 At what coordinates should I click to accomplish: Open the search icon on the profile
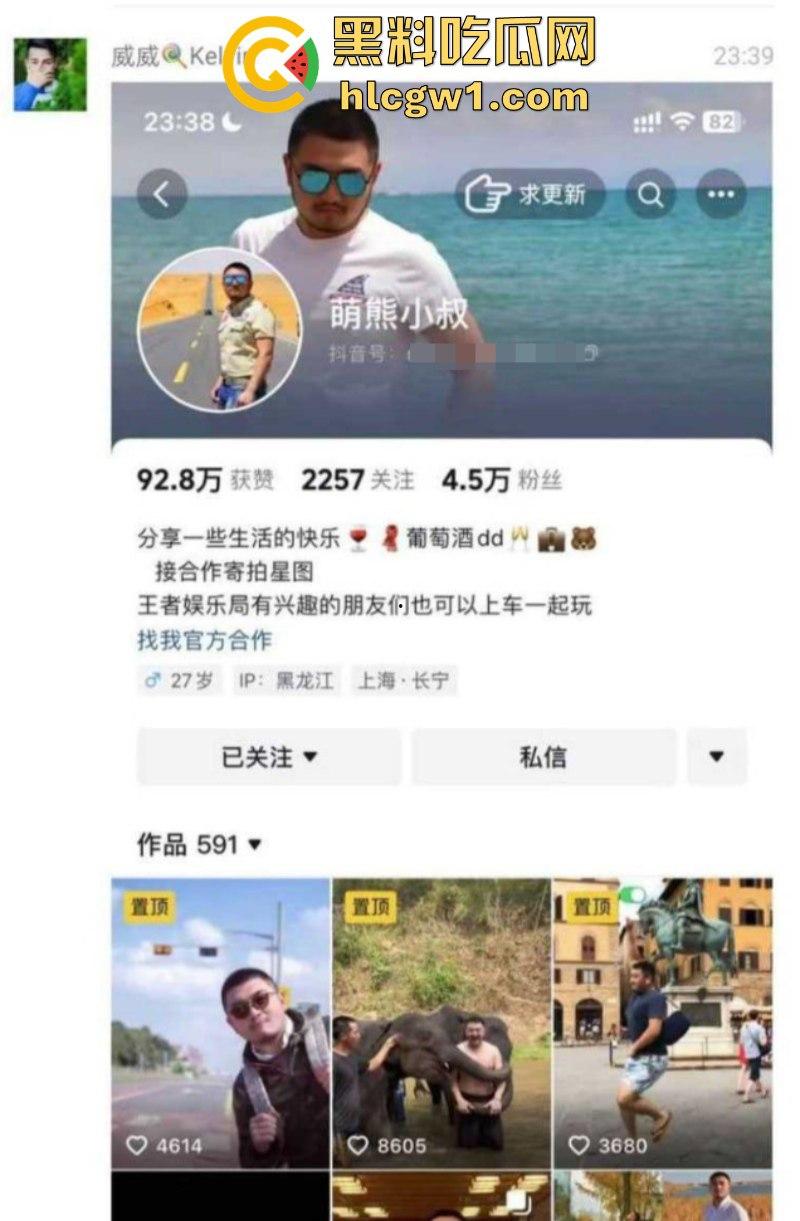651,194
